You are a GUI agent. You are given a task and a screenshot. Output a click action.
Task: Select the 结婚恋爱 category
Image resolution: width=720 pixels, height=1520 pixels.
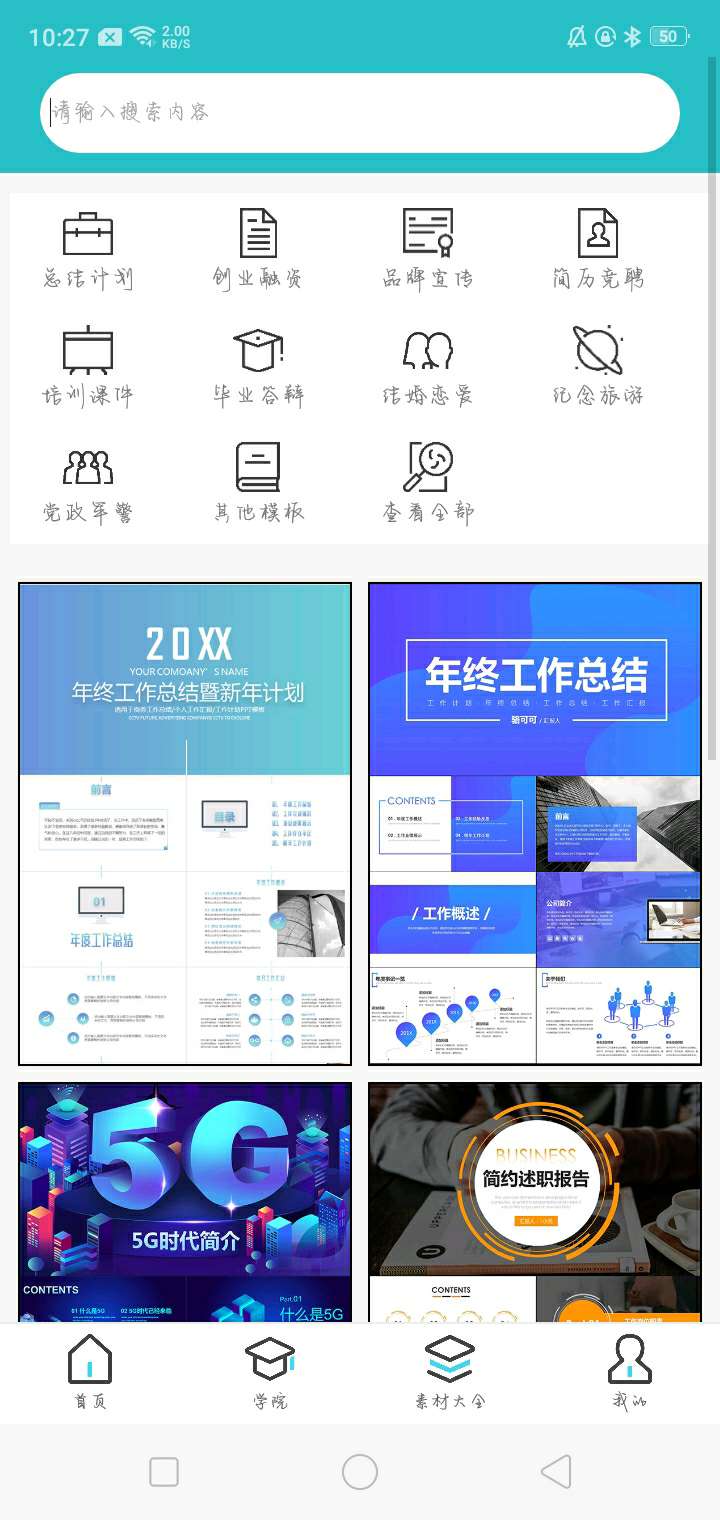pos(428,368)
